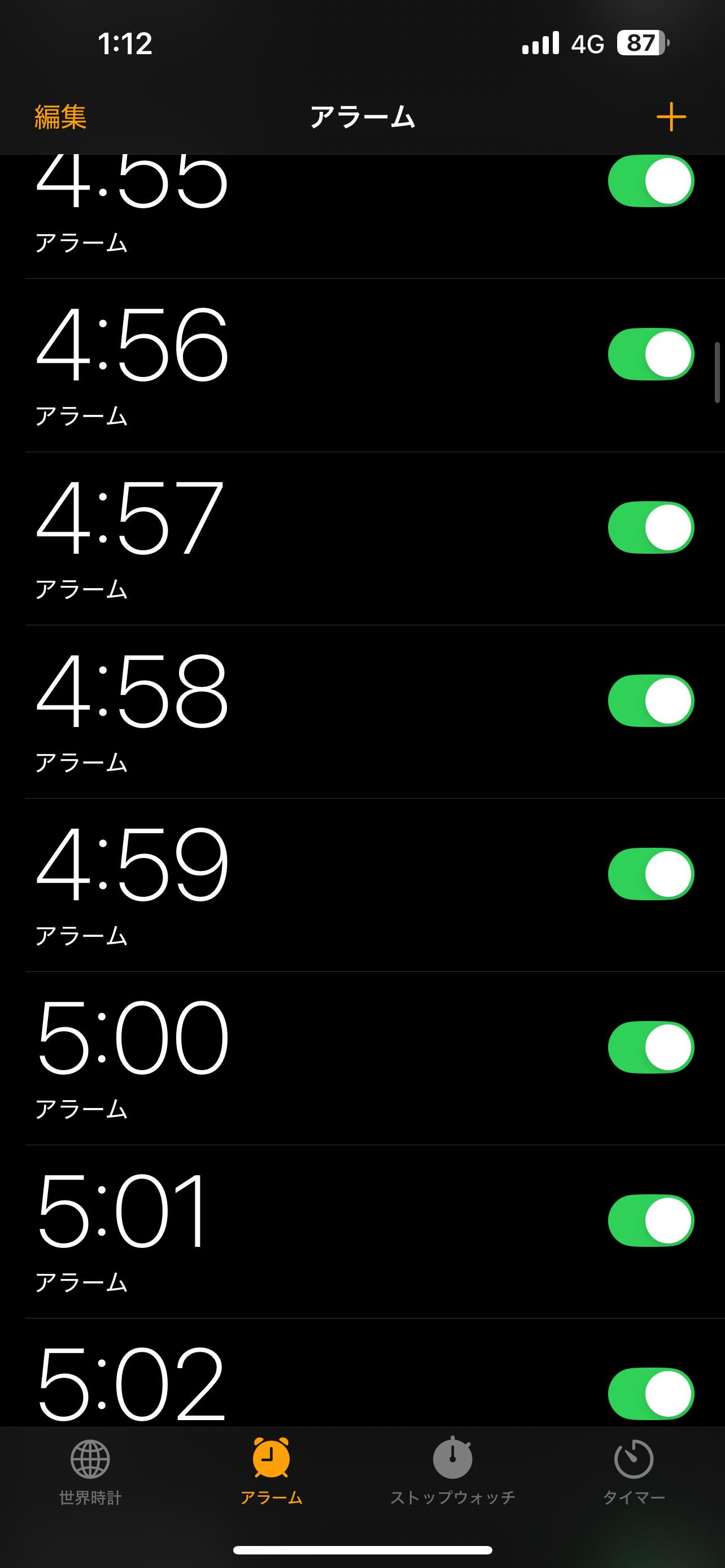Toggle the 5:02 alarm switch
The image size is (725, 1568).
click(650, 1394)
